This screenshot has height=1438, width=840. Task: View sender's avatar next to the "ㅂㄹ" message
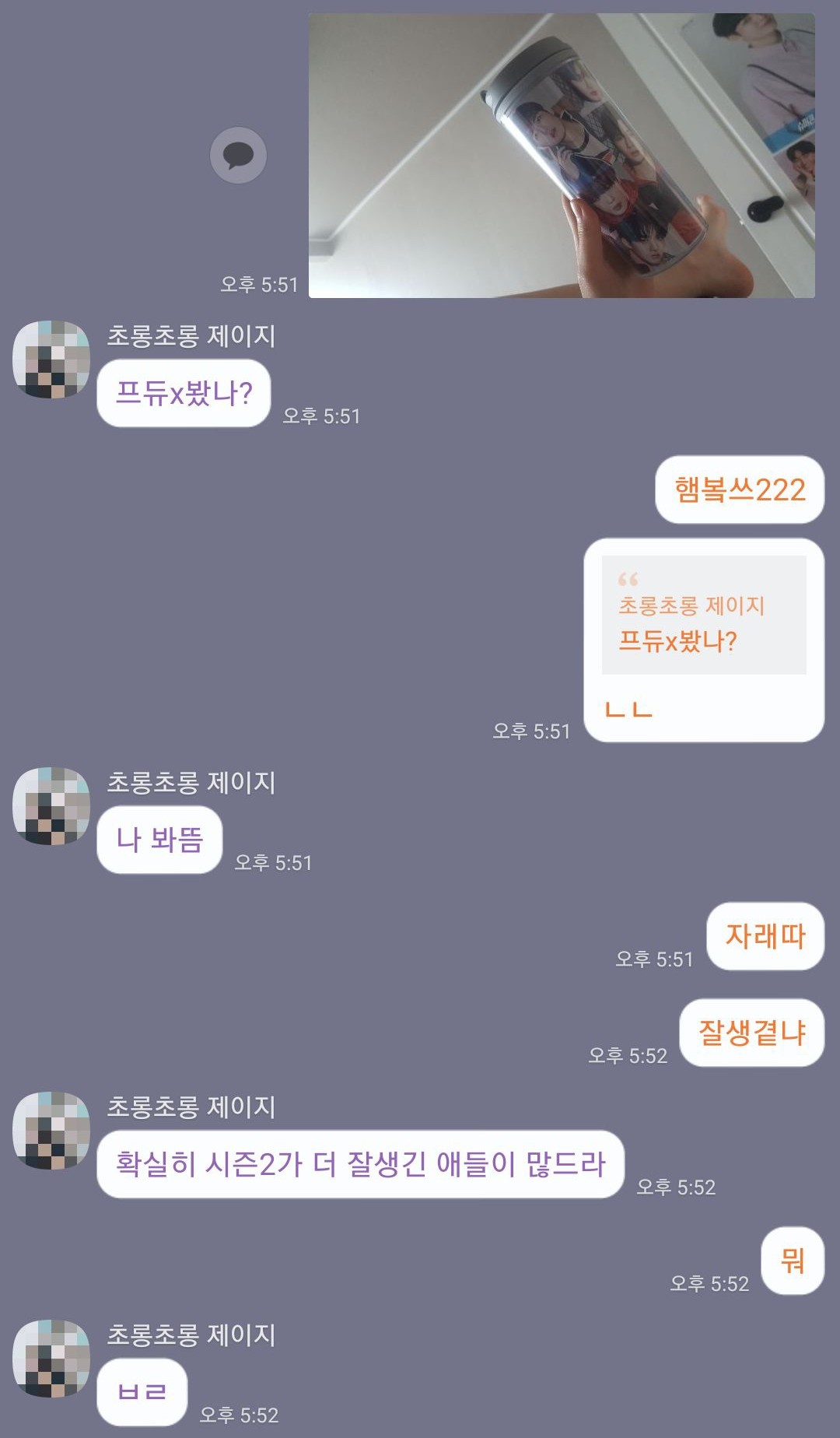[x=51, y=1359]
